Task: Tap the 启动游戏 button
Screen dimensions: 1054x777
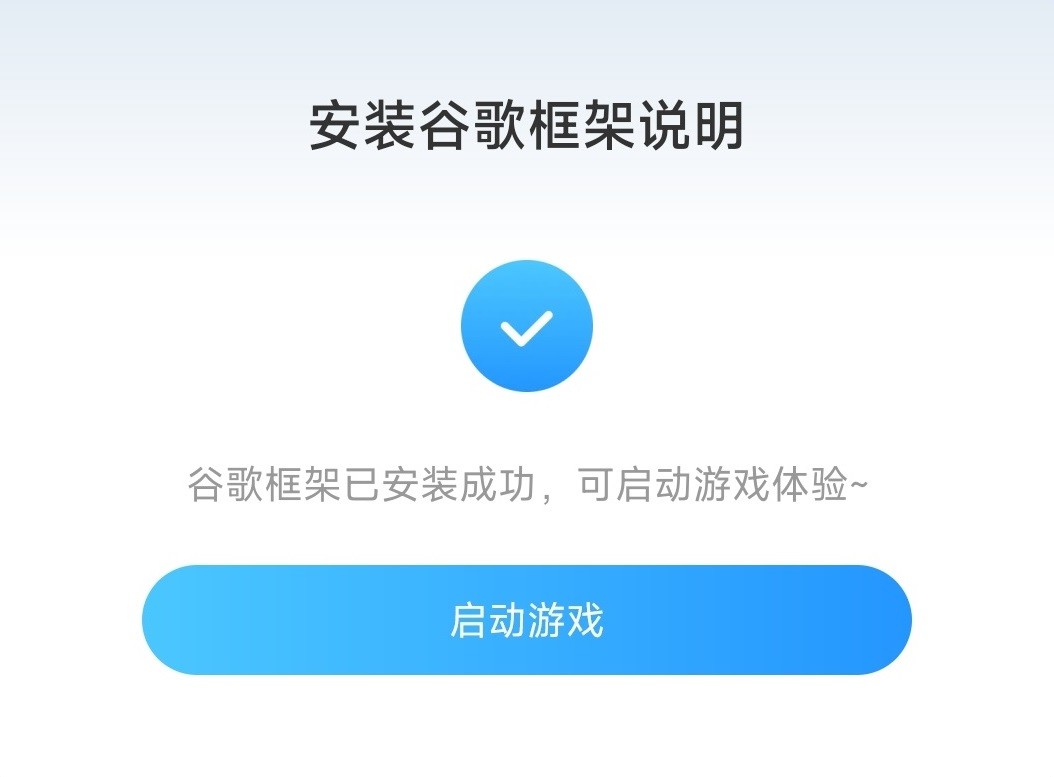Action: tap(527, 620)
